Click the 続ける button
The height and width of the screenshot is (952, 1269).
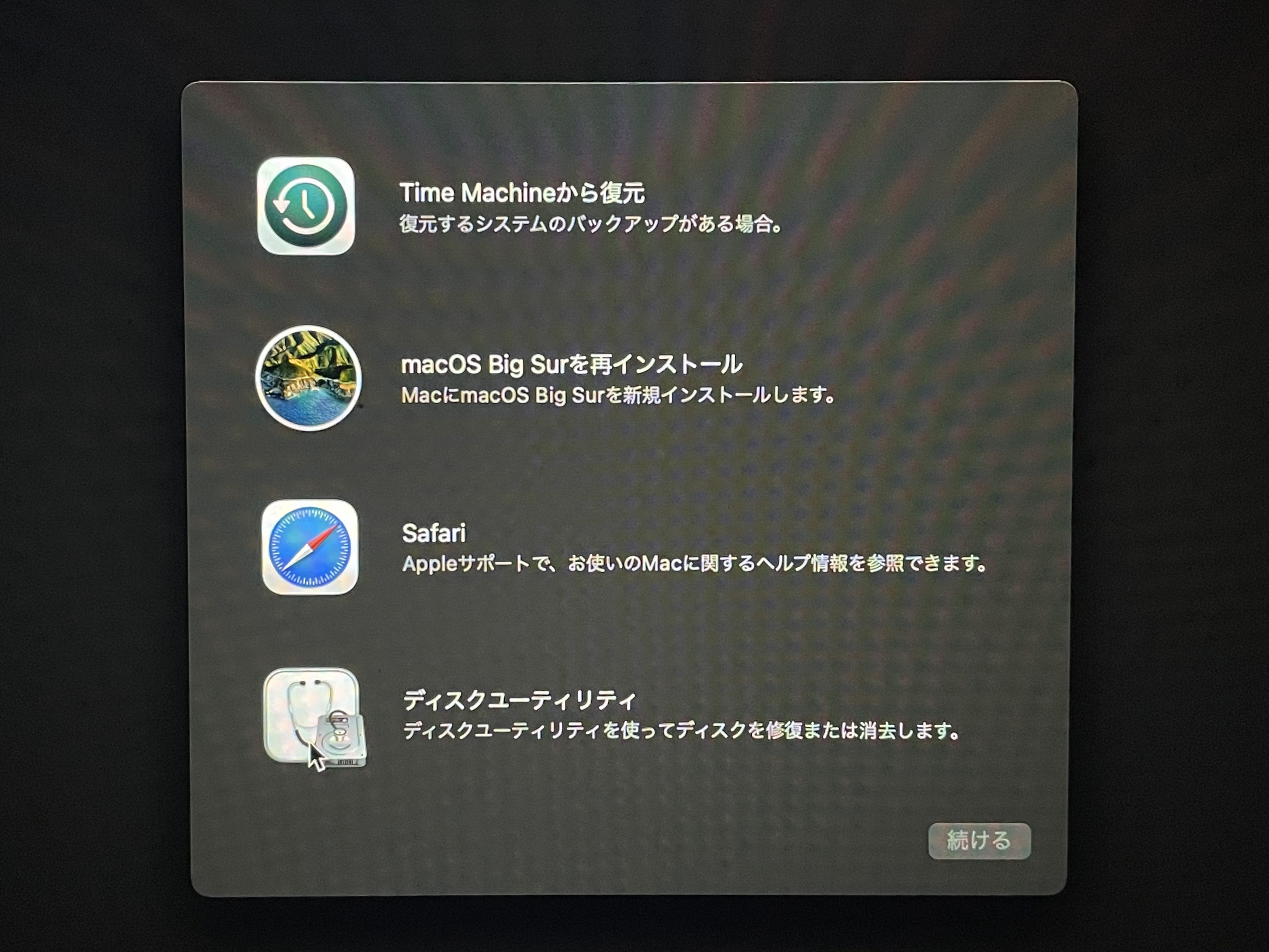click(979, 841)
